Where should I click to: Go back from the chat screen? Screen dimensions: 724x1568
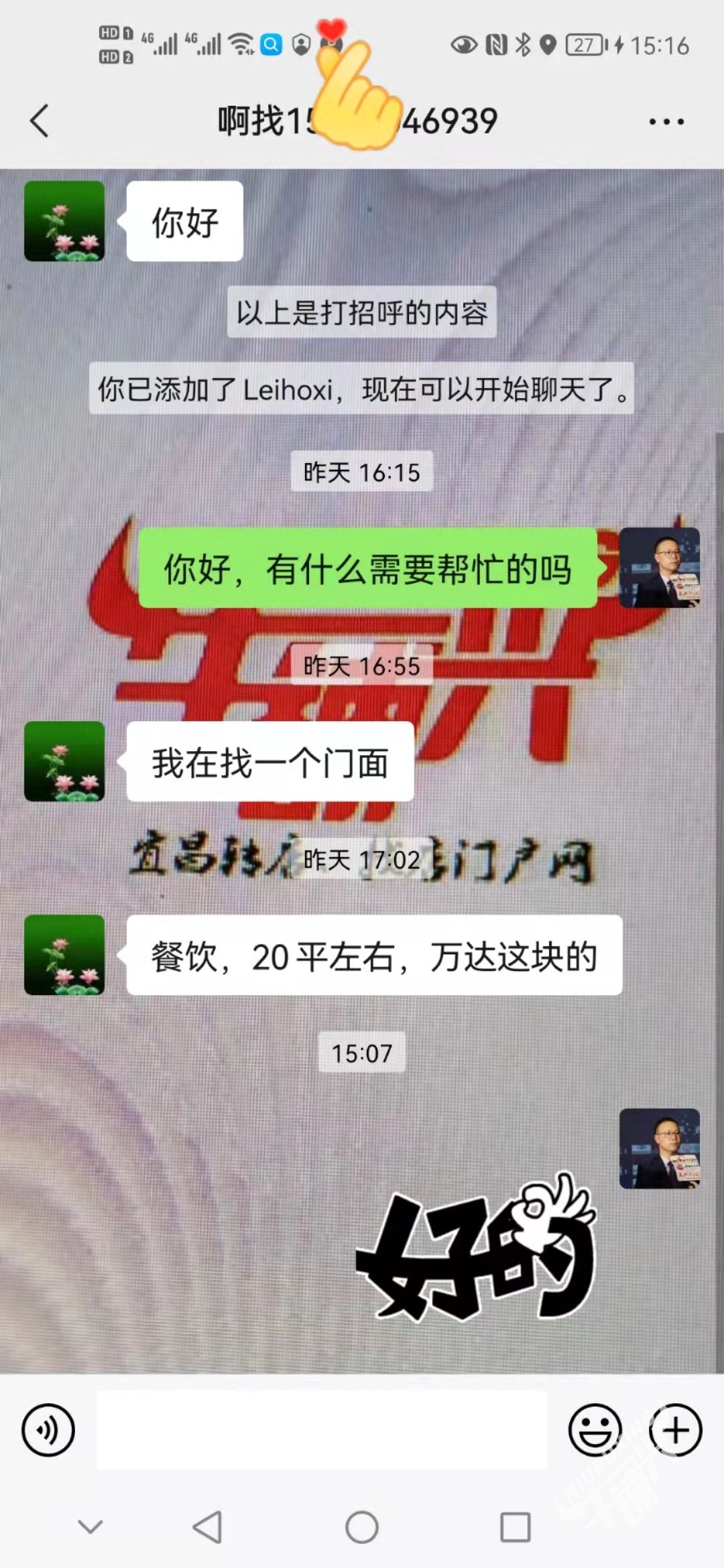click(x=40, y=121)
